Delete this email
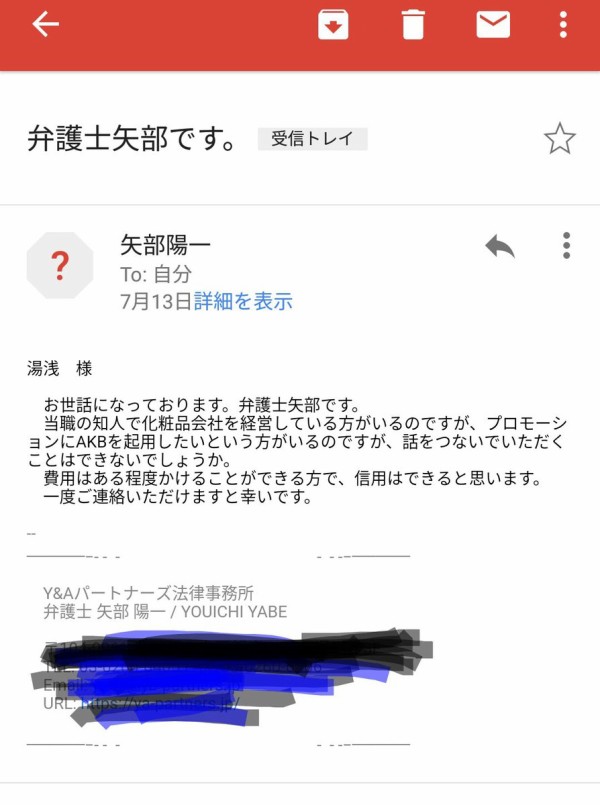600x805 pixels. coord(413,24)
